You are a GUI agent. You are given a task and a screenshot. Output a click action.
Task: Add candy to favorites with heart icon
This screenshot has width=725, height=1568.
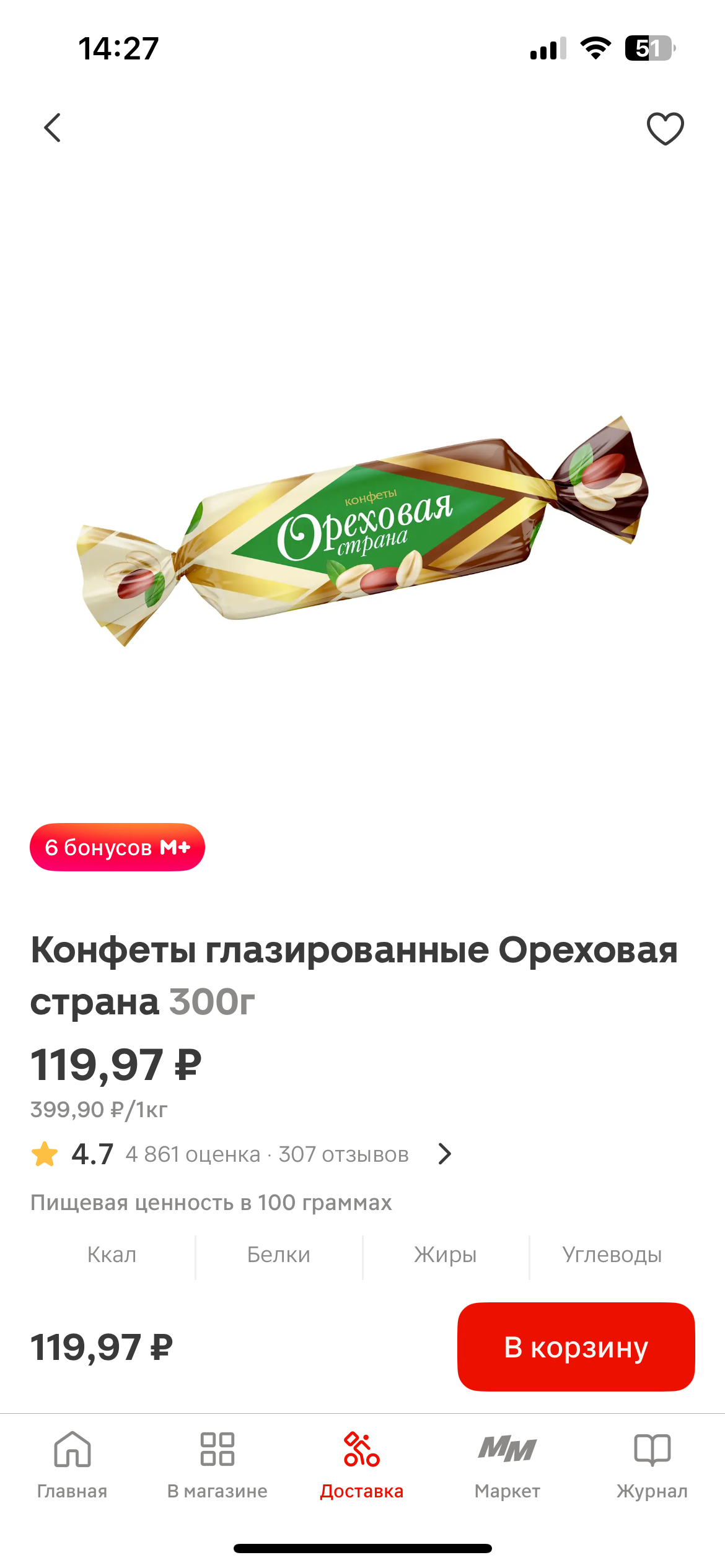[665, 128]
